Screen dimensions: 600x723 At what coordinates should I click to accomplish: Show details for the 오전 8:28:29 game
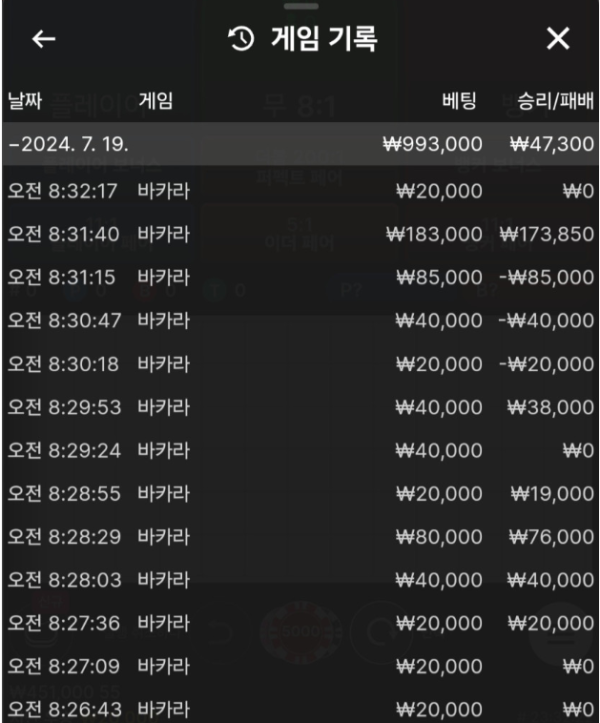(300, 537)
